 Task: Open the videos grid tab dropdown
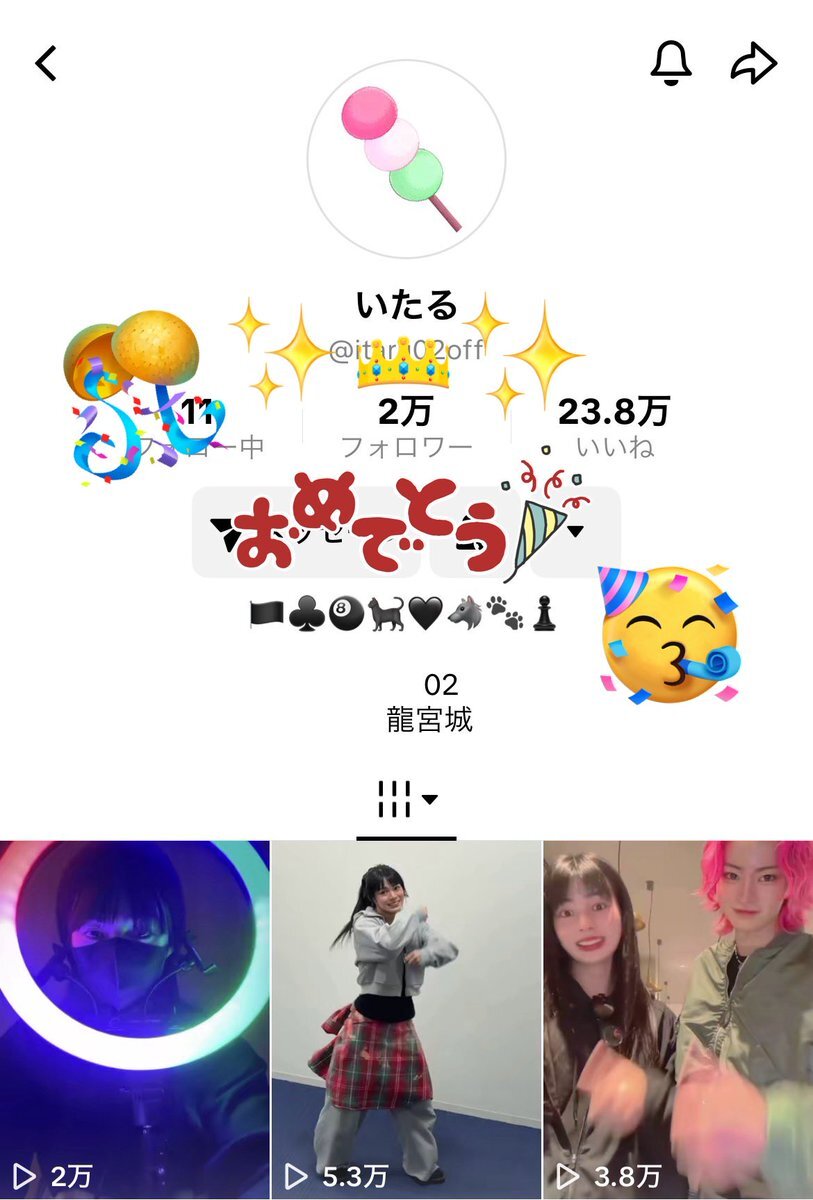pyautogui.click(x=407, y=799)
